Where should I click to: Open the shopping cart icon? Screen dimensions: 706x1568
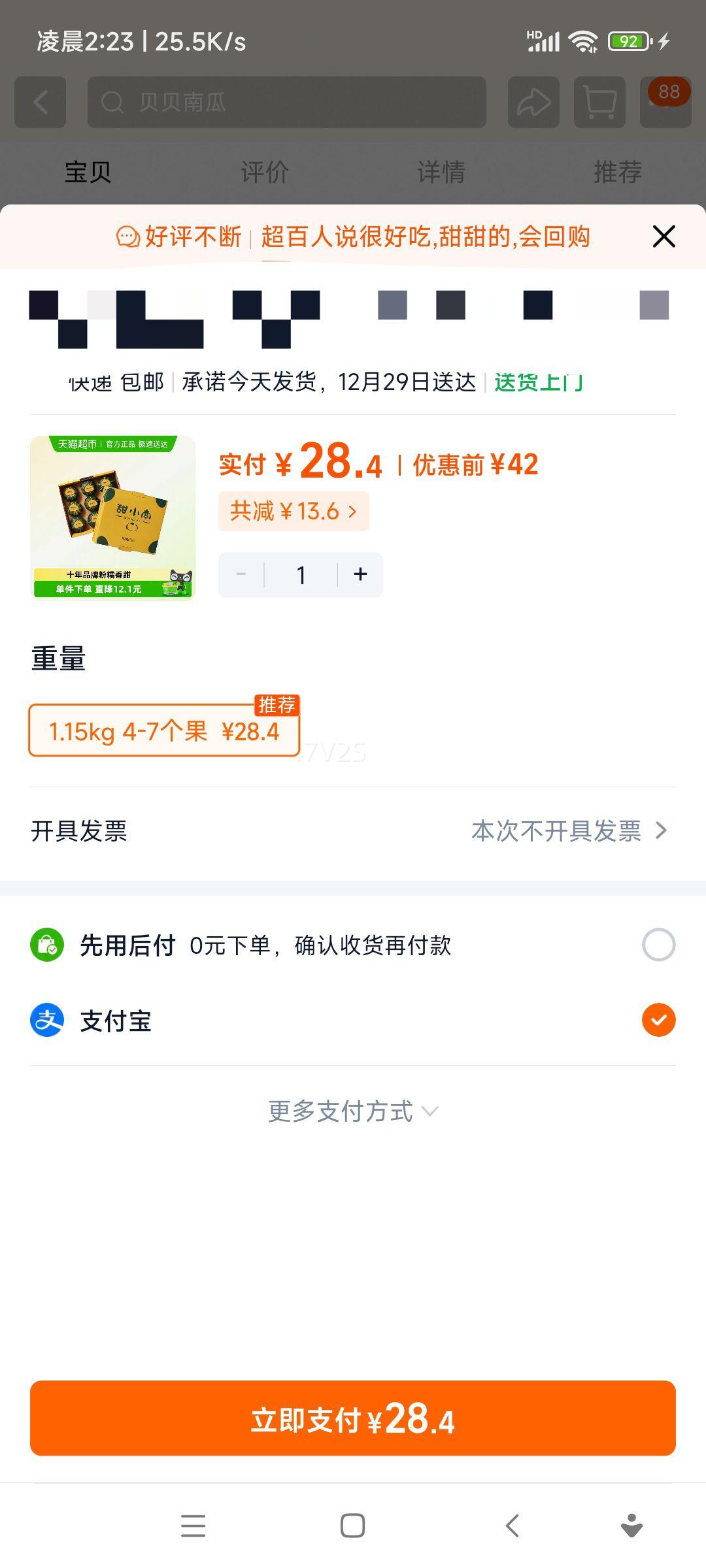pos(598,103)
